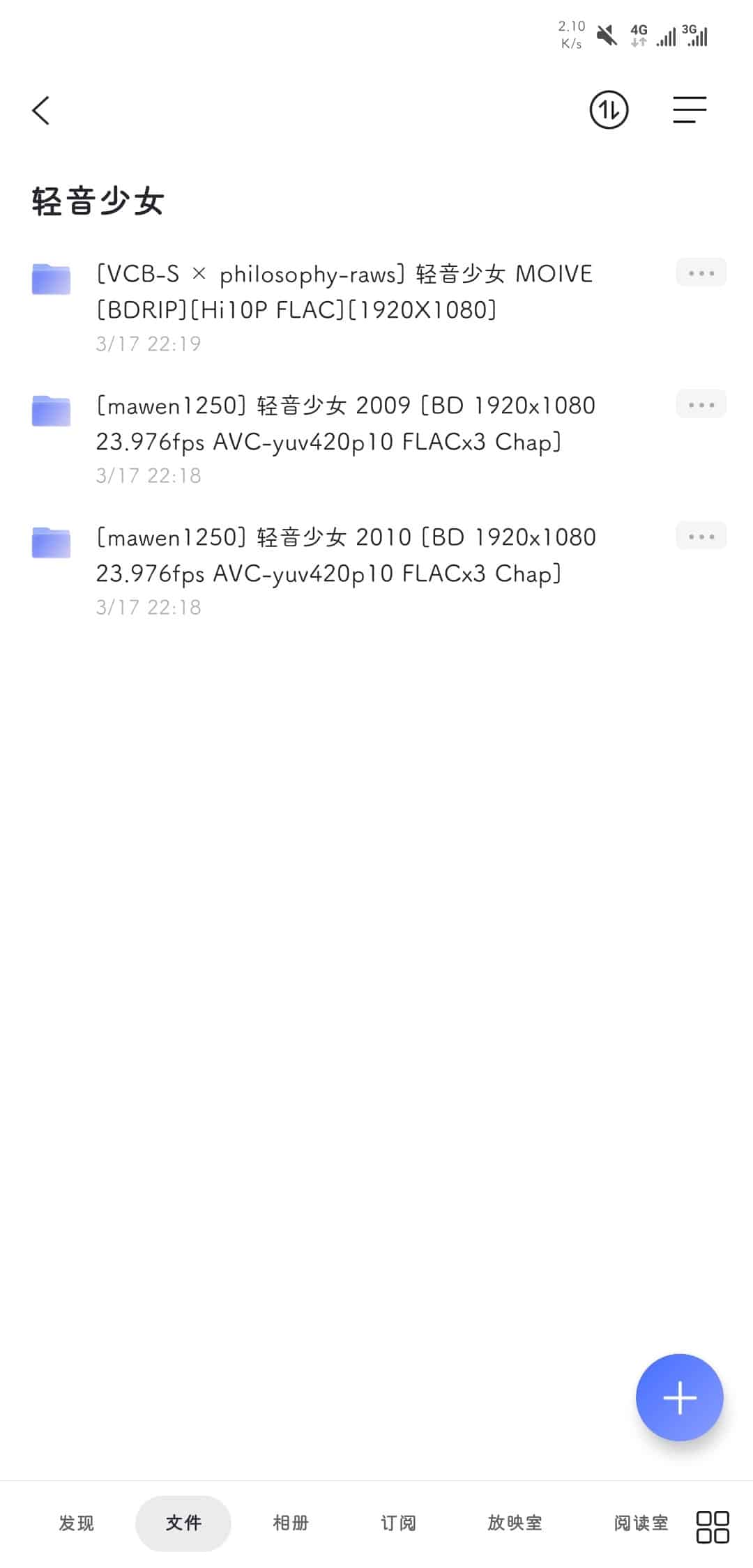The height and width of the screenshot is (1568, 753).
Task: Go back using the top-left arrow
Action: click(x=41, y=110)
